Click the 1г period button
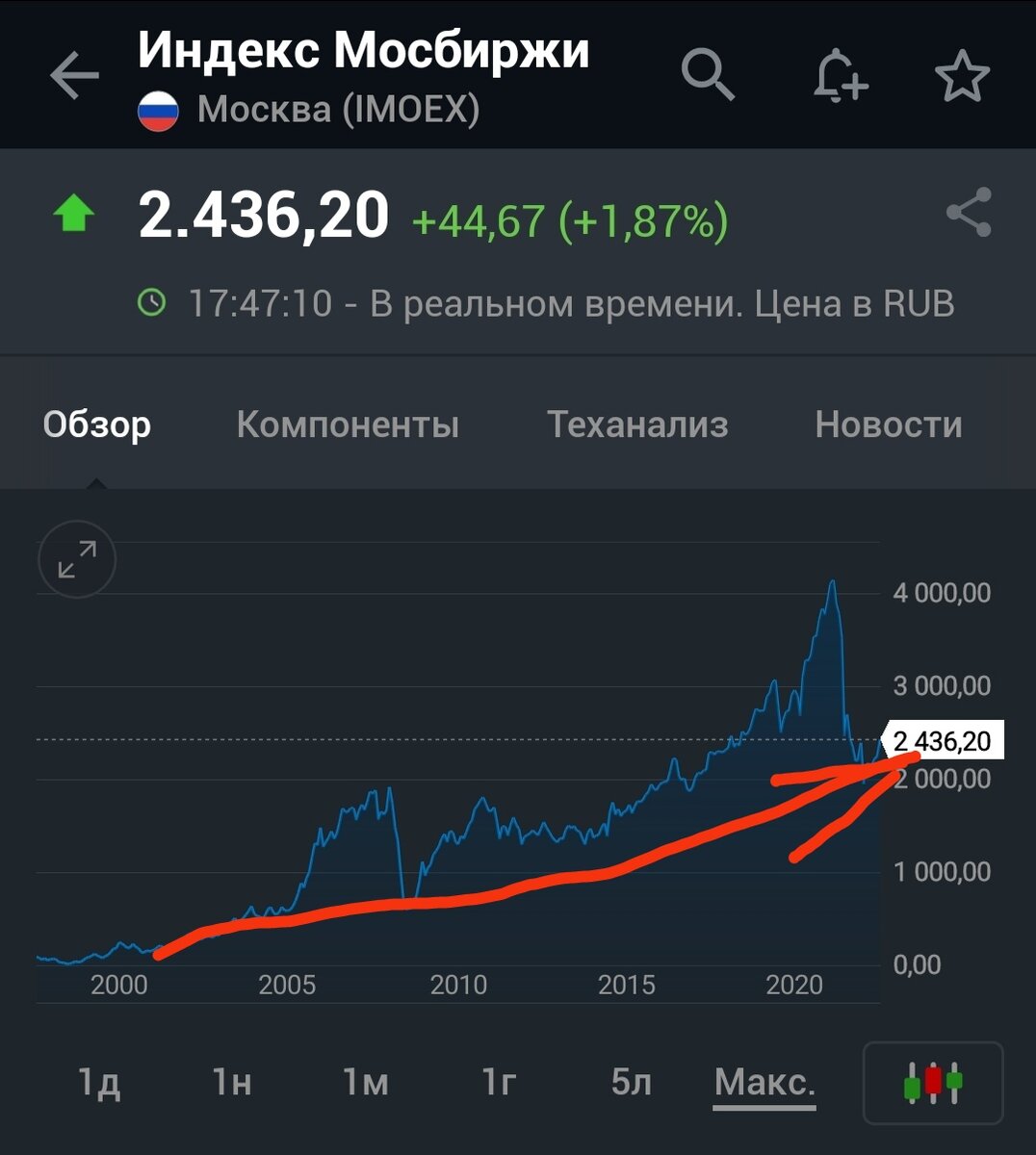This screenshot has width=1036, height=1155. tap(498, 1082)
